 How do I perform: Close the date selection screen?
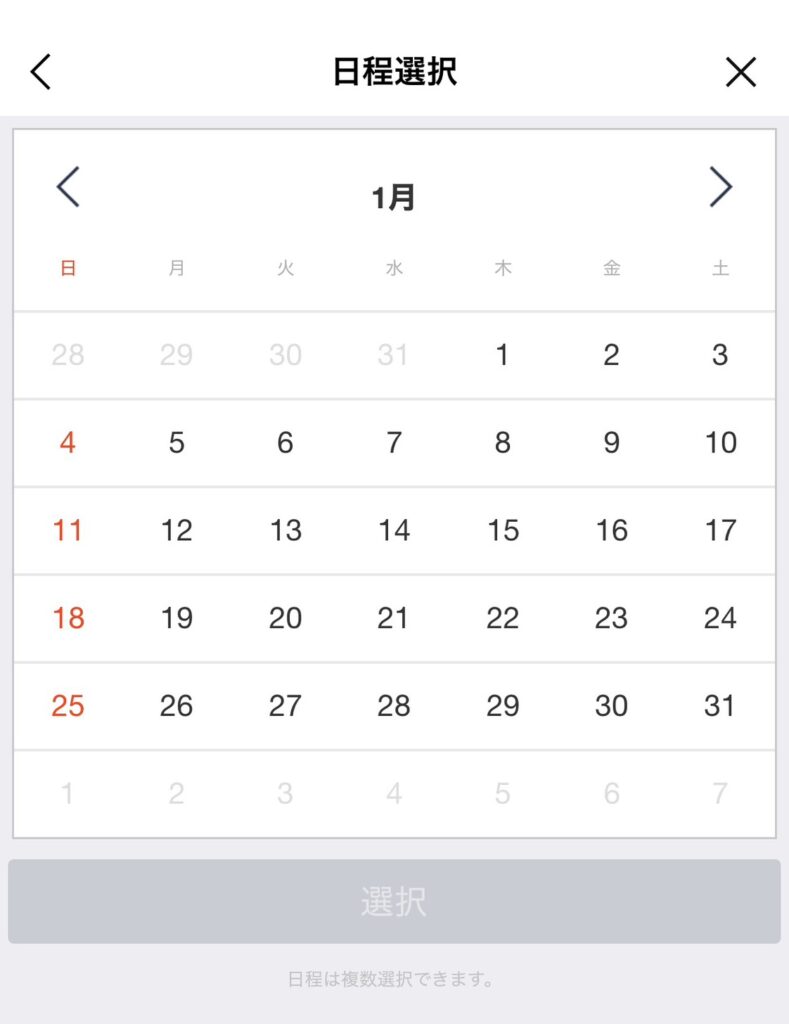click(x=740, y=72)
